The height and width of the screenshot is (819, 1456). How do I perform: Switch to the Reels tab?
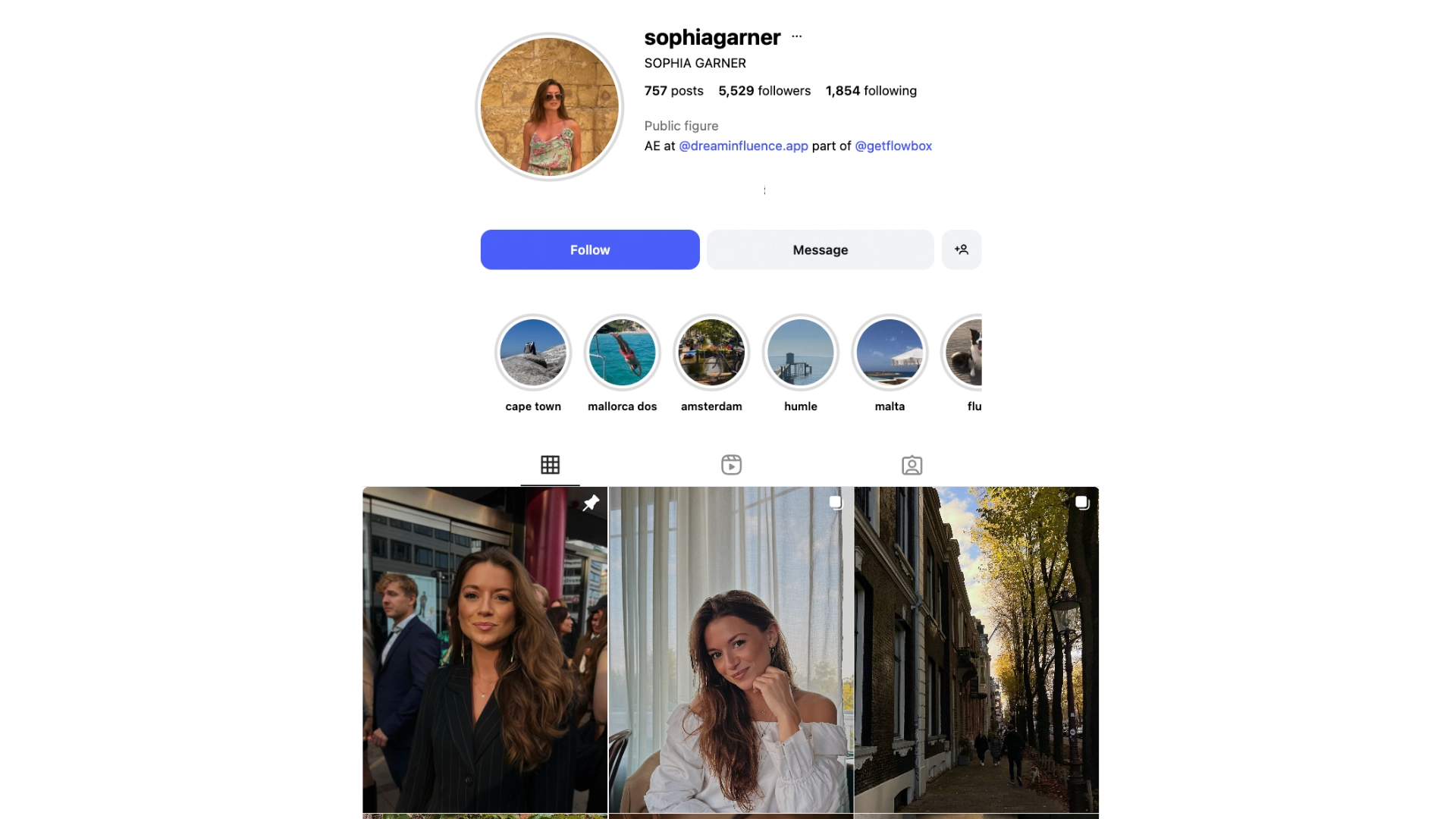pyautogui.click(x=731, y=465)
